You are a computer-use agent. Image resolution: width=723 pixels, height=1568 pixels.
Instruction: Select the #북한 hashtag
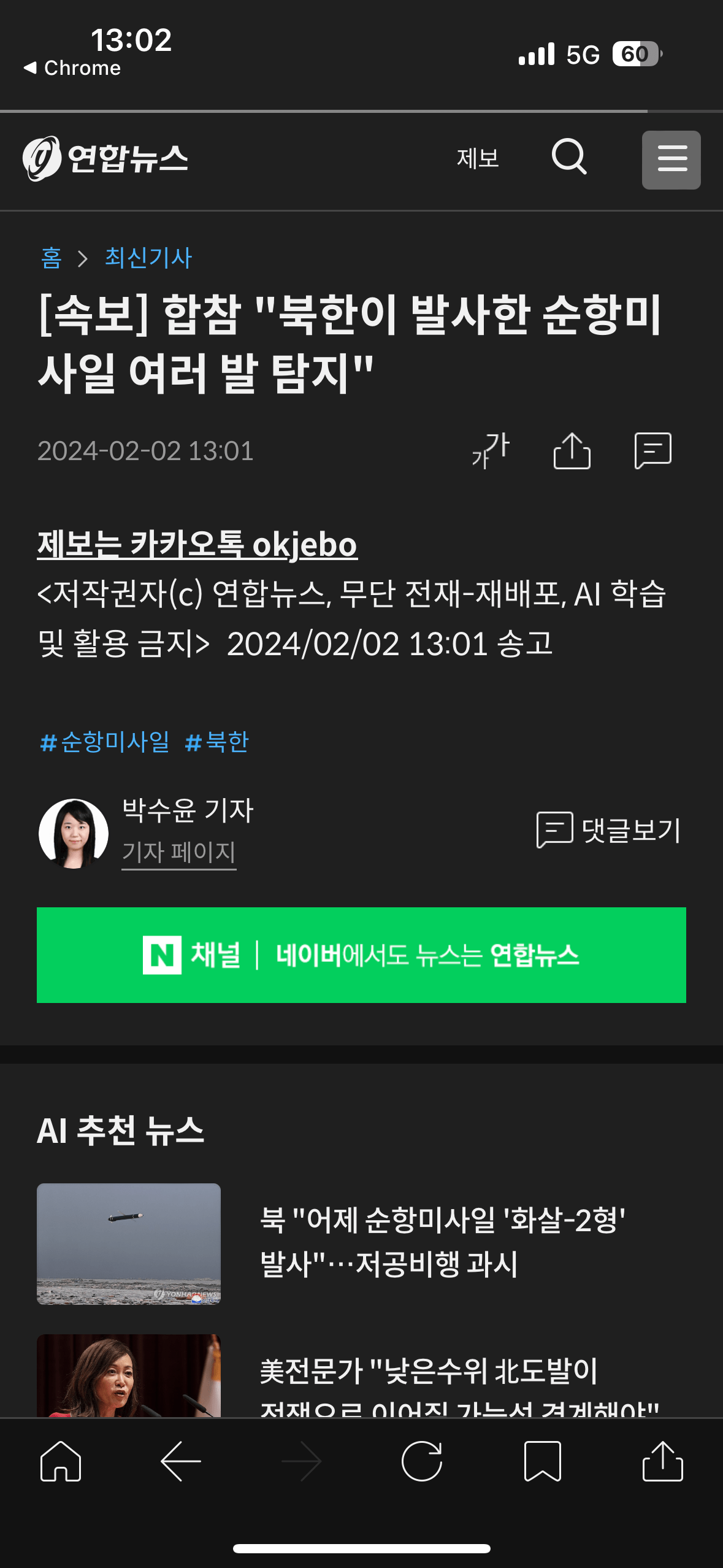pyautogui.click(x=217, y=742)
